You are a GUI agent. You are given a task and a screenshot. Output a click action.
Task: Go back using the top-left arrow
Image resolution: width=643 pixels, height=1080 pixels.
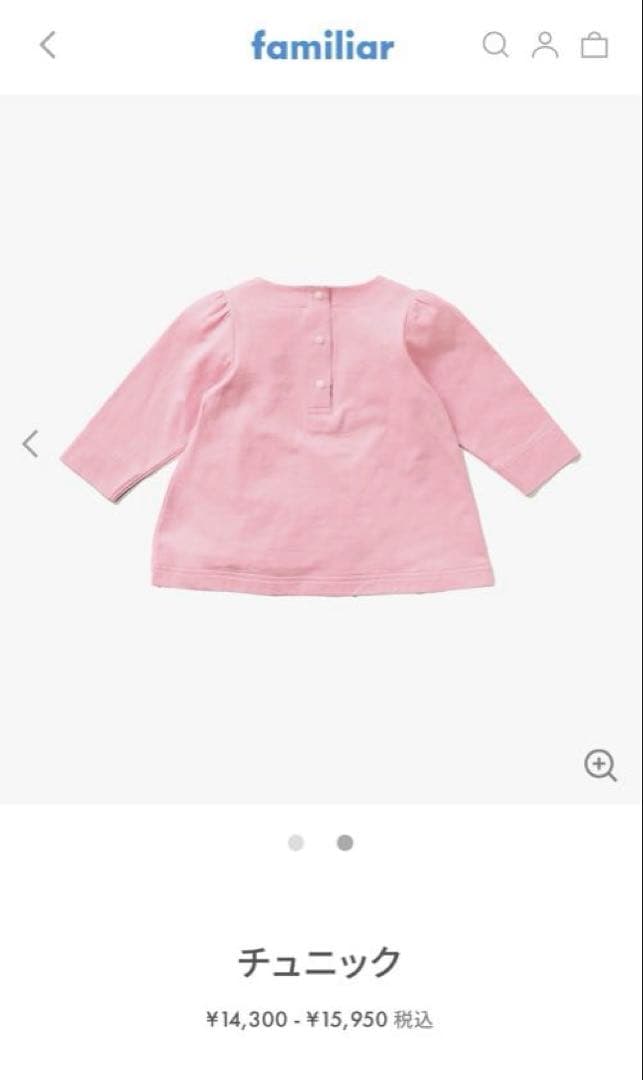(47, 45)
